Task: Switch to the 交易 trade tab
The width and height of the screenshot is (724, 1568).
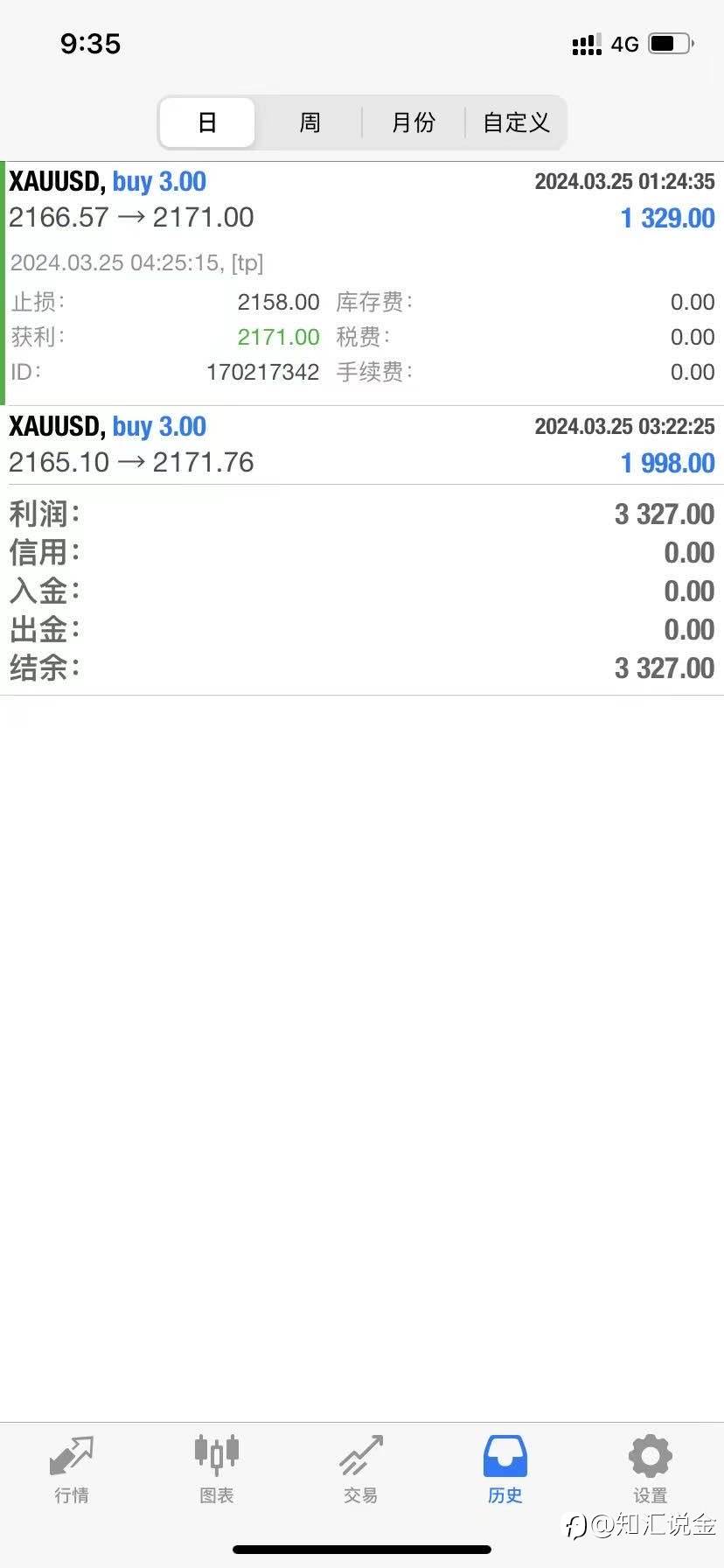Action: pos(361,1470)
